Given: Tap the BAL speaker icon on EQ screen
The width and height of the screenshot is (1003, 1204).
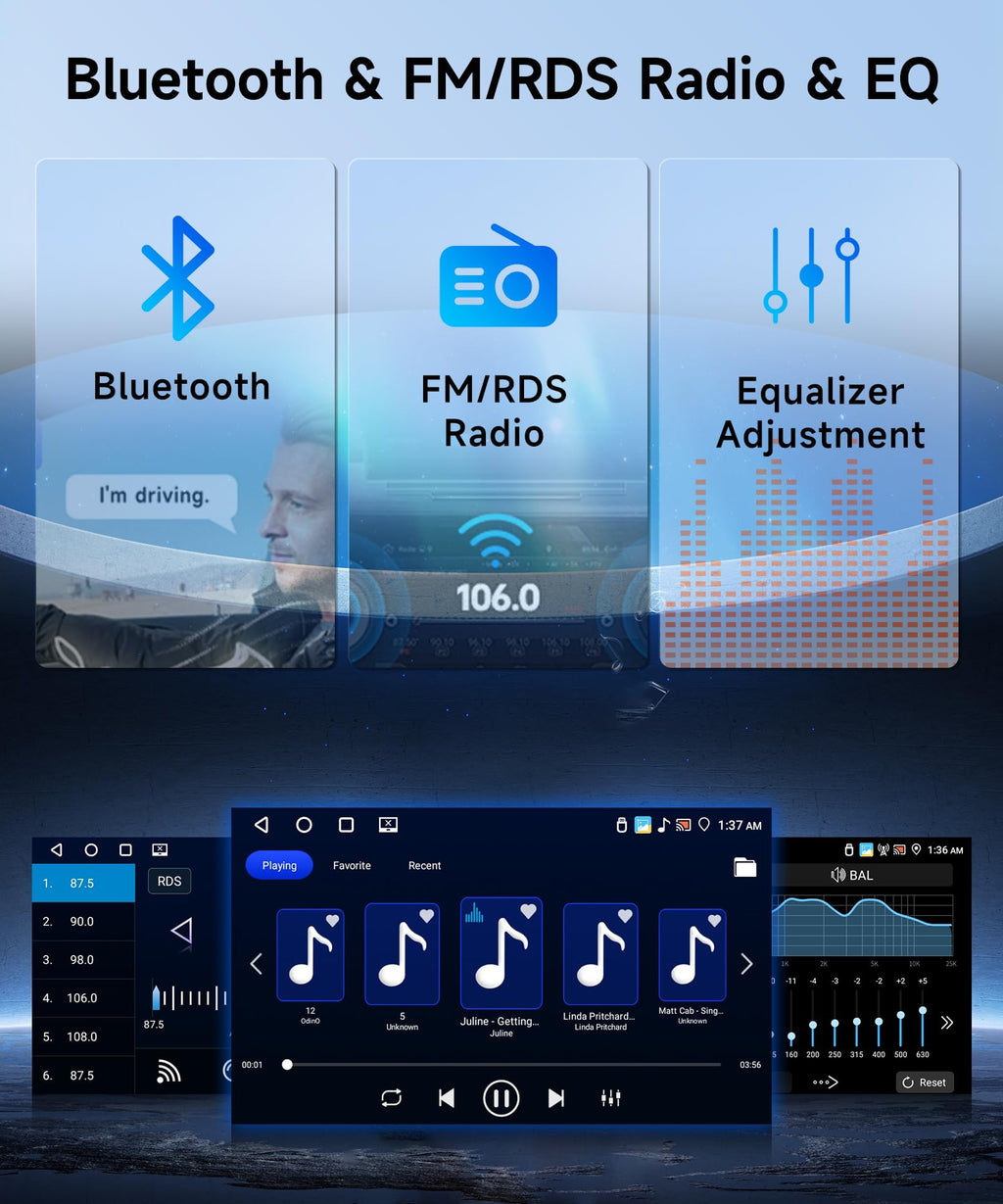Looking at the screenshot, I should 838,875.
